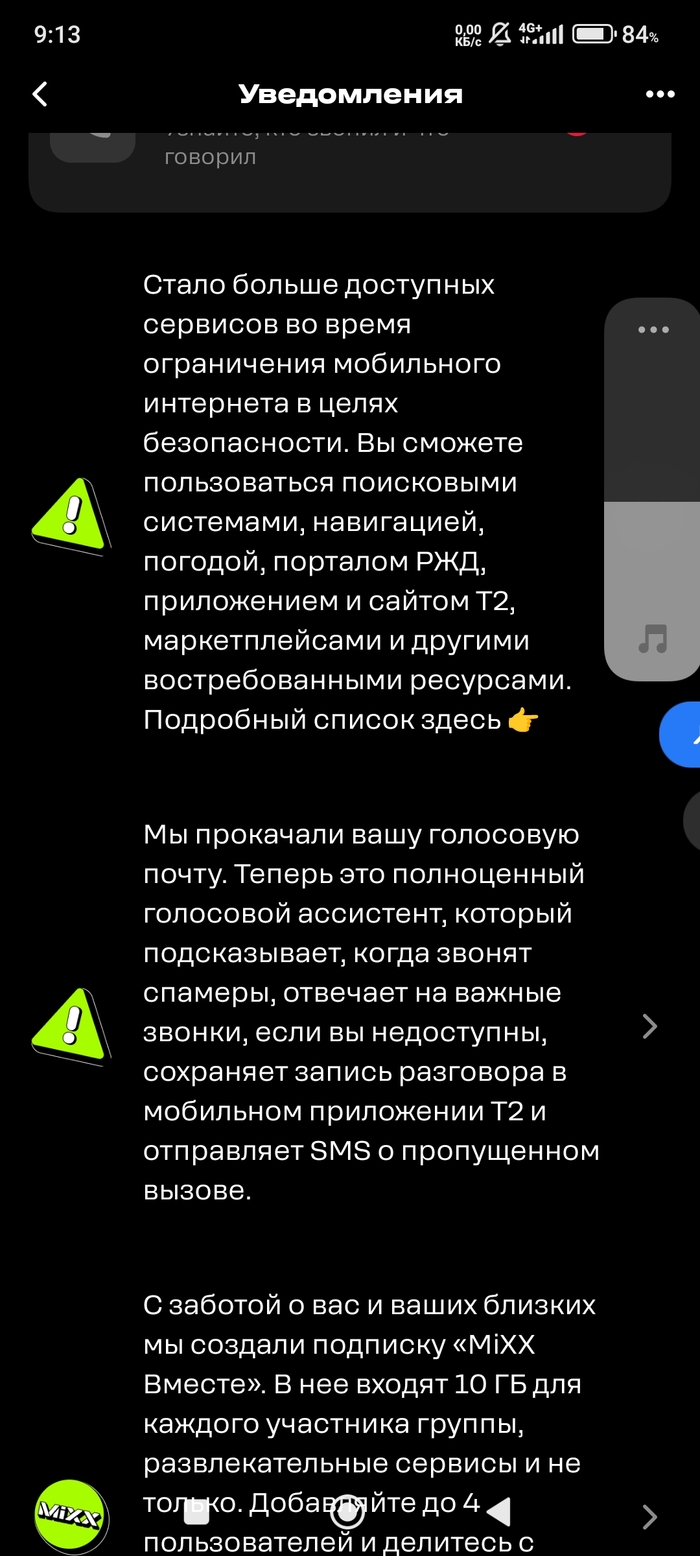
Task: Go back from Уведомления screen
Action: (x=40, y=95)
